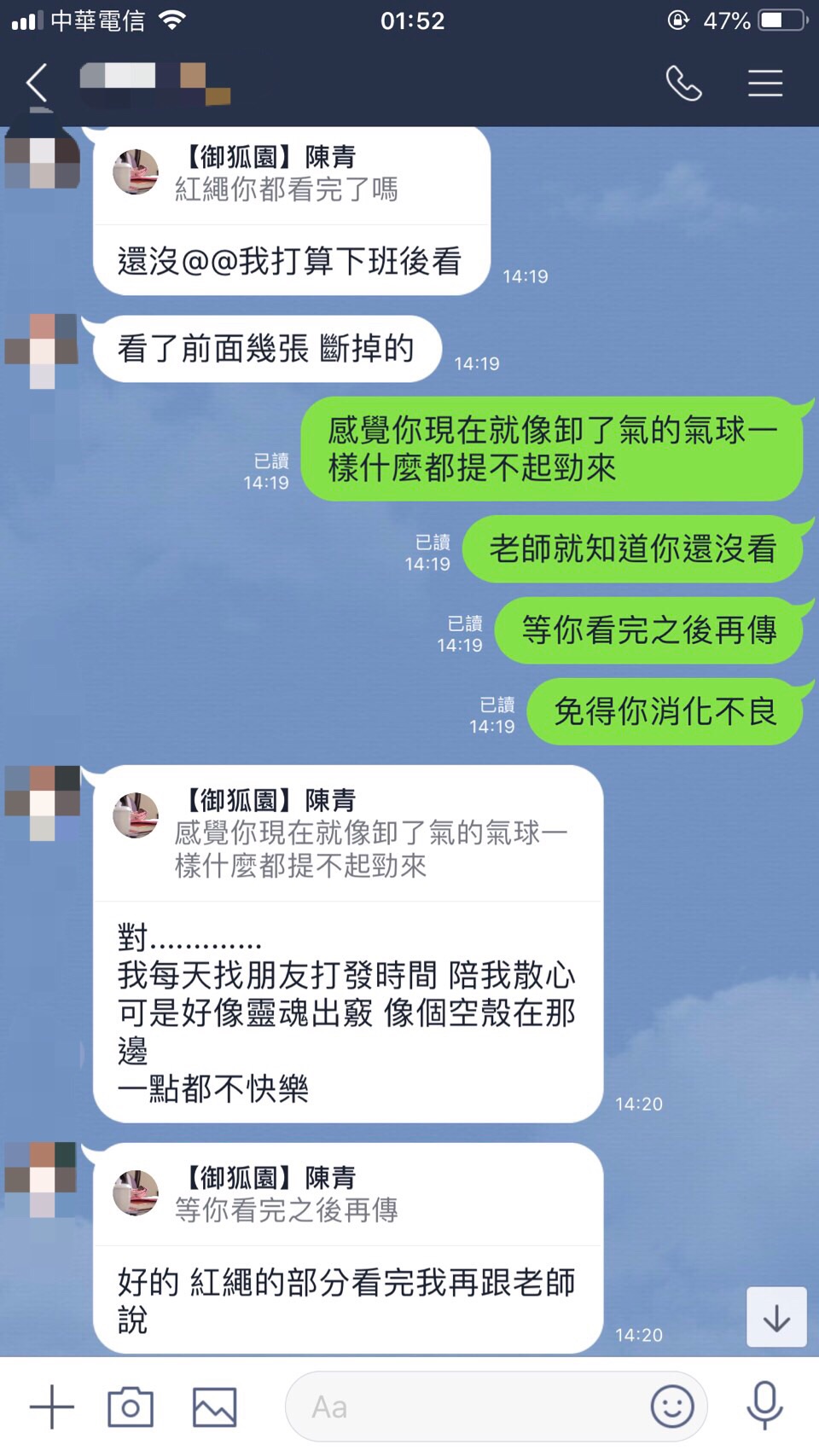Start a voice call
The image size is (819, 1456).
pyautogui.click(x=683, y=84)
